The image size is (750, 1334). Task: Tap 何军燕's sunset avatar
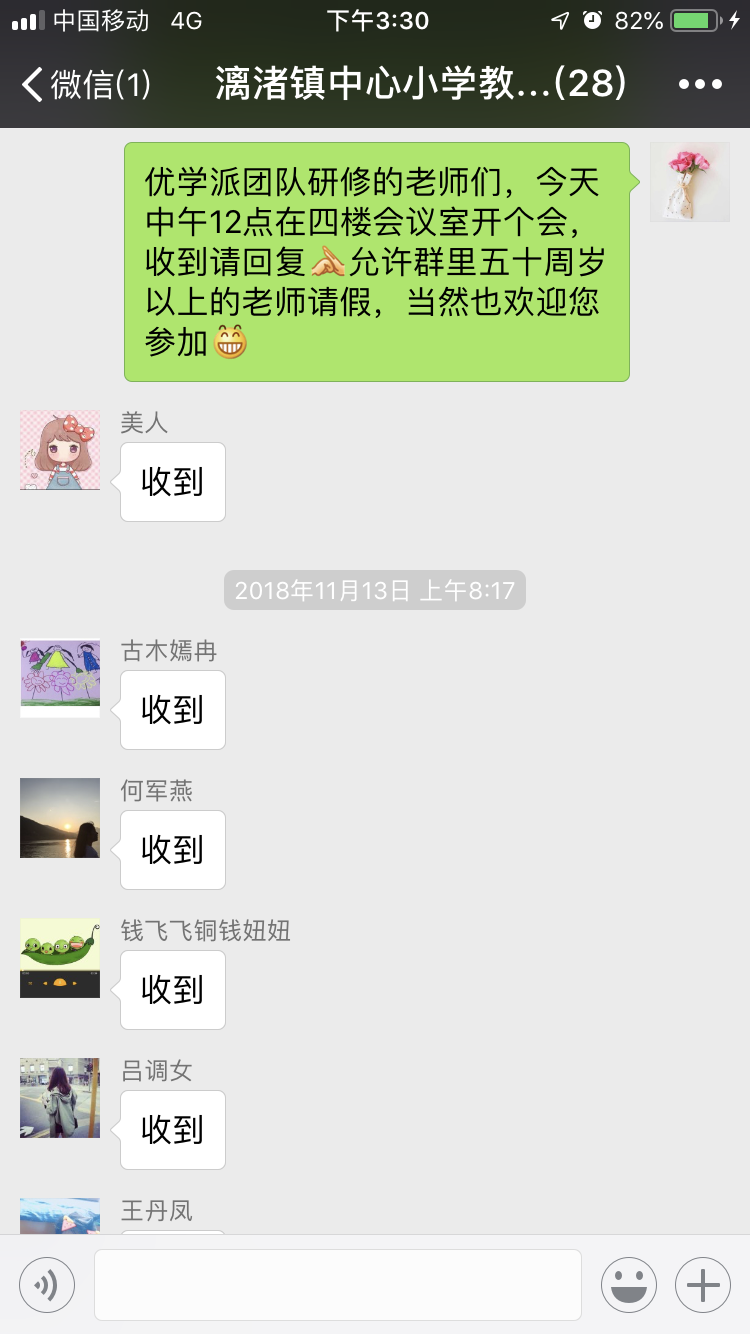coord(59,818)
